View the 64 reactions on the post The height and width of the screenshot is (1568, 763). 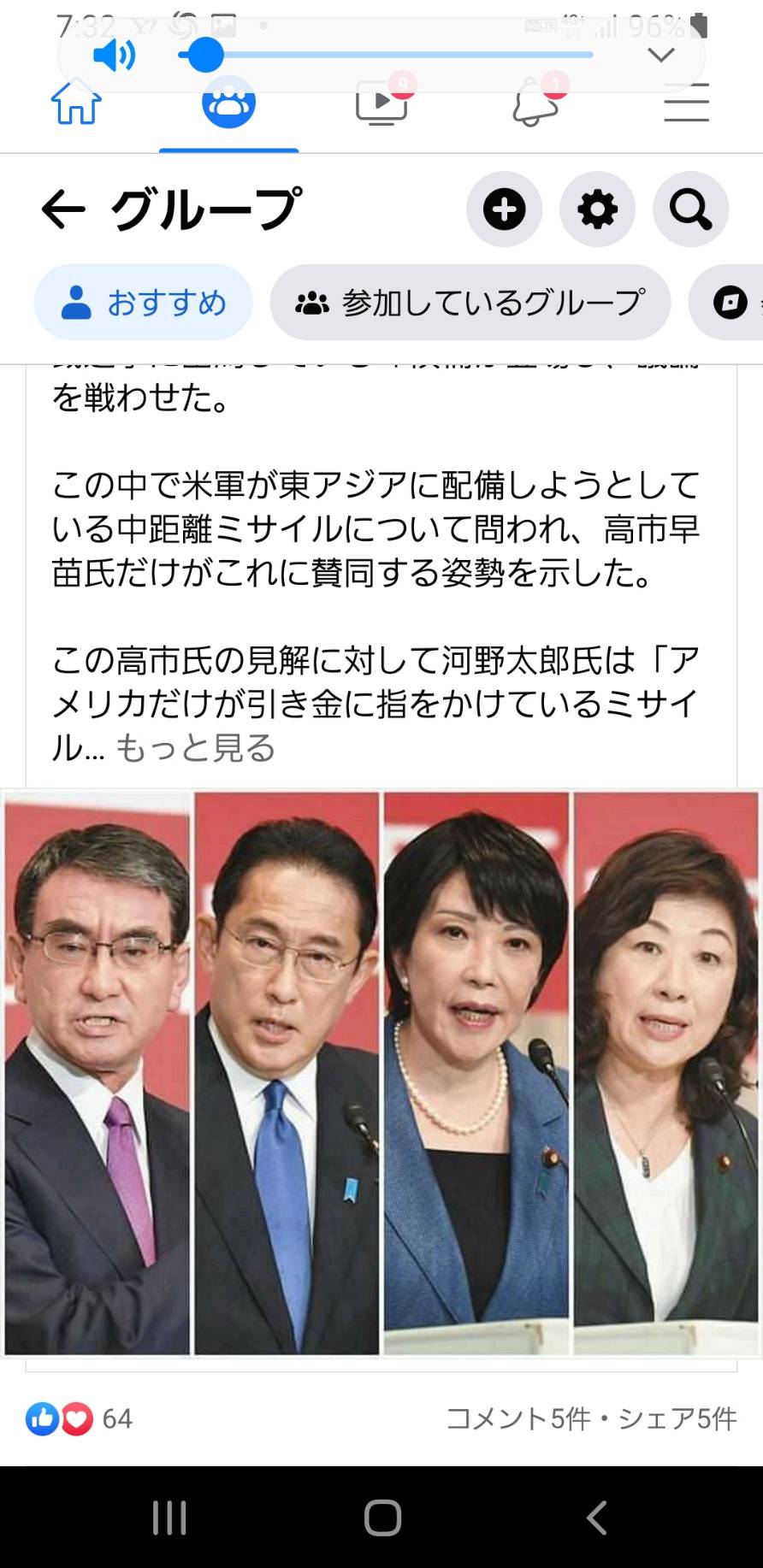coord(79,1419)
